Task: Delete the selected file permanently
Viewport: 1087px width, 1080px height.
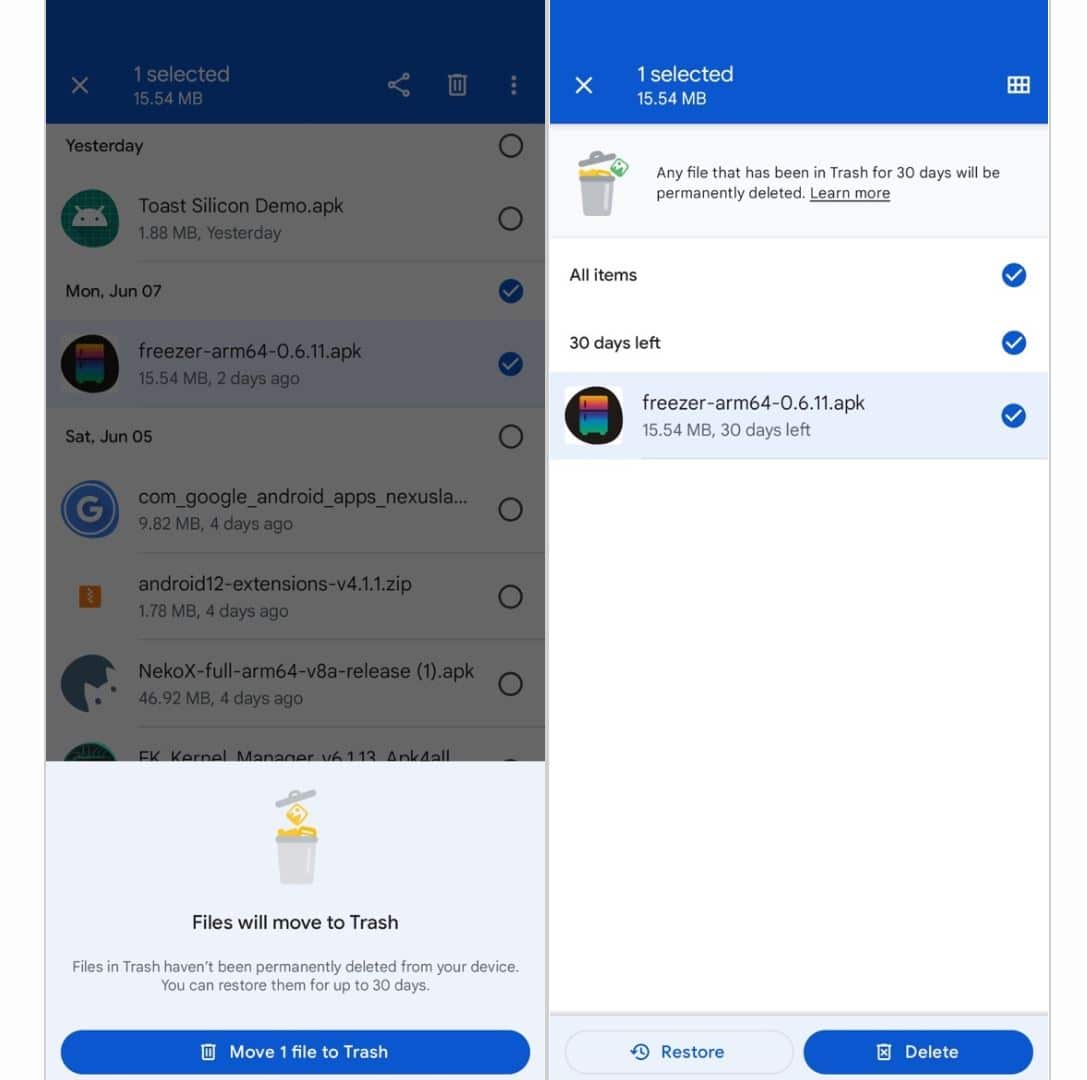Action: [x=917, y=1051]
